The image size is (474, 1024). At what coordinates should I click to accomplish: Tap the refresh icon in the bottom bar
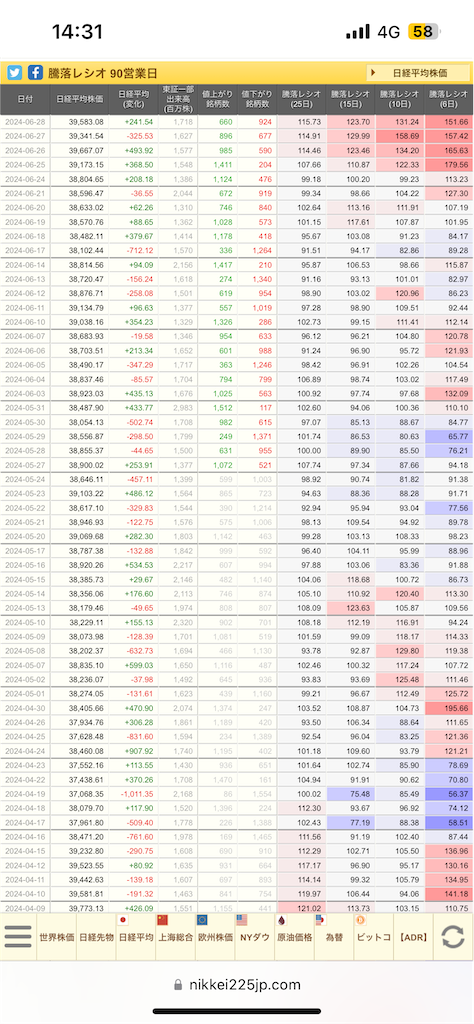click(453, 937)
